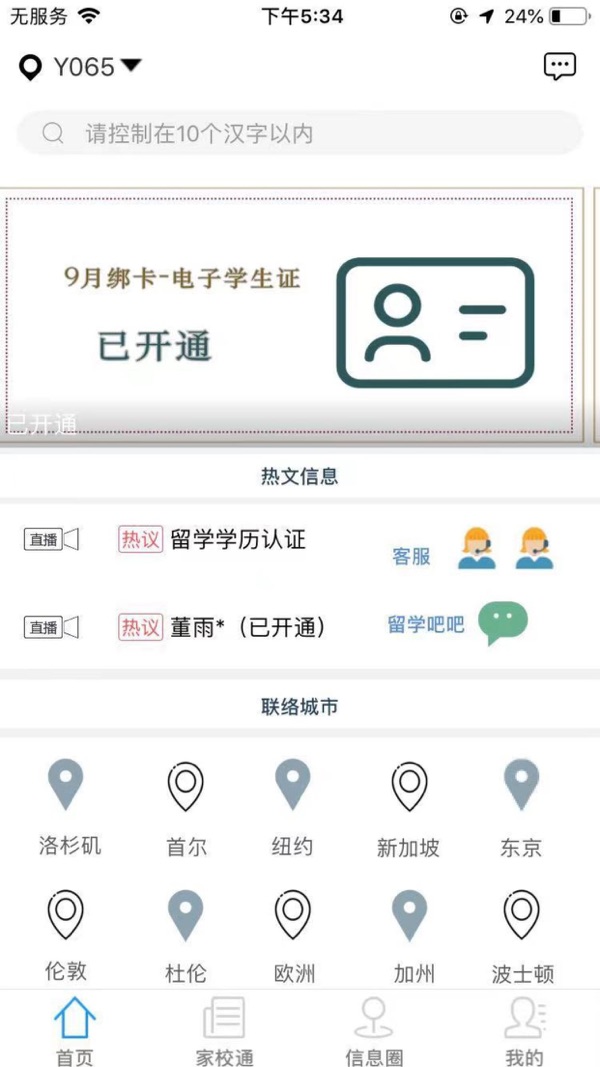Go to the 我的 tab
Viewport: 600px width, 1067px height.
point(524,1032)
